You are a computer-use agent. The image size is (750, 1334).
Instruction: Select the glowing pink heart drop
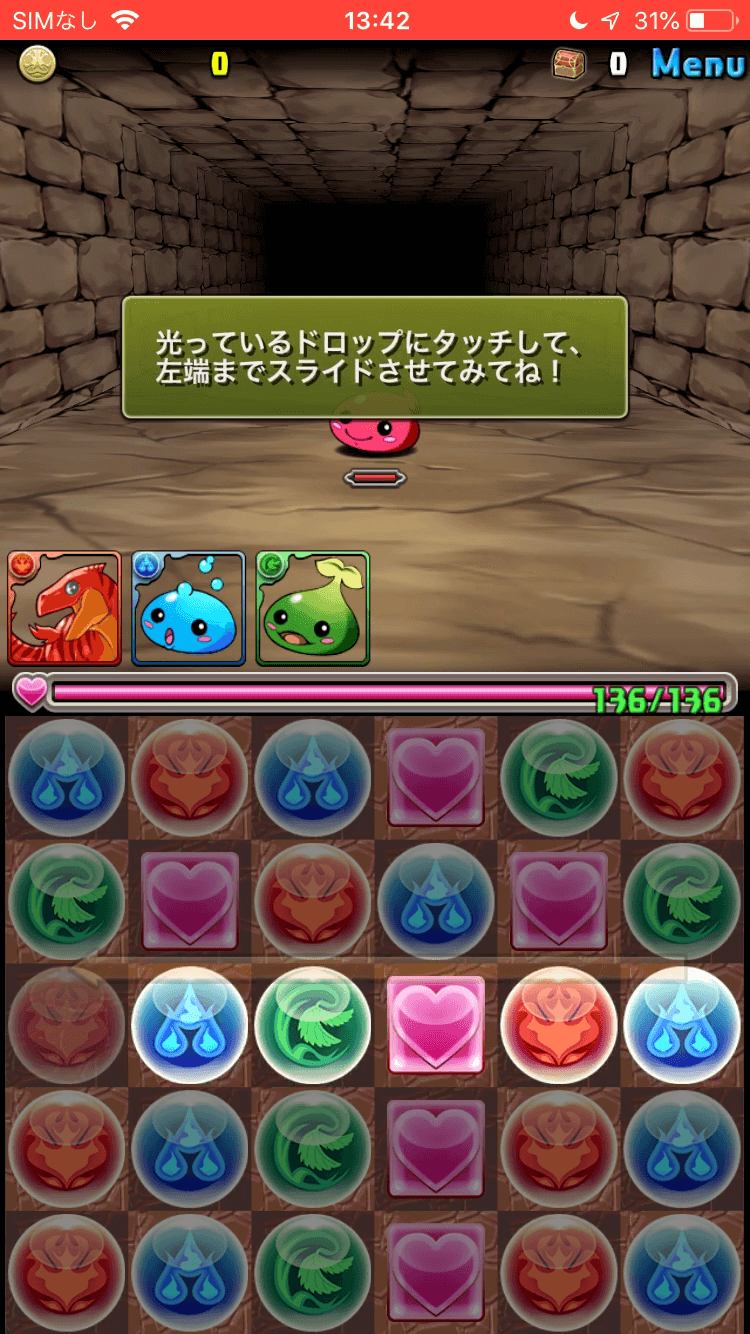pos(435,1025)
